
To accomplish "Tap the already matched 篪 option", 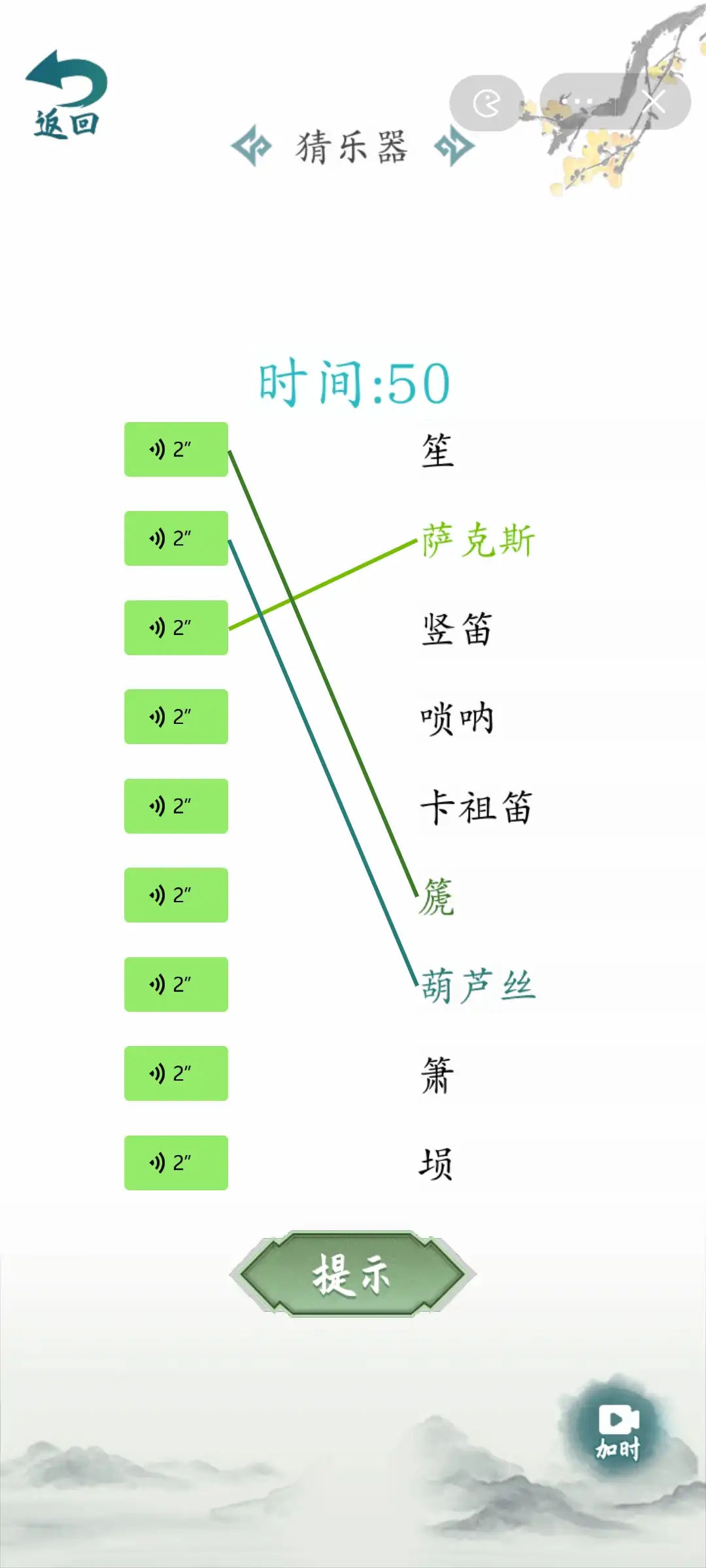I will click(437, 897).
